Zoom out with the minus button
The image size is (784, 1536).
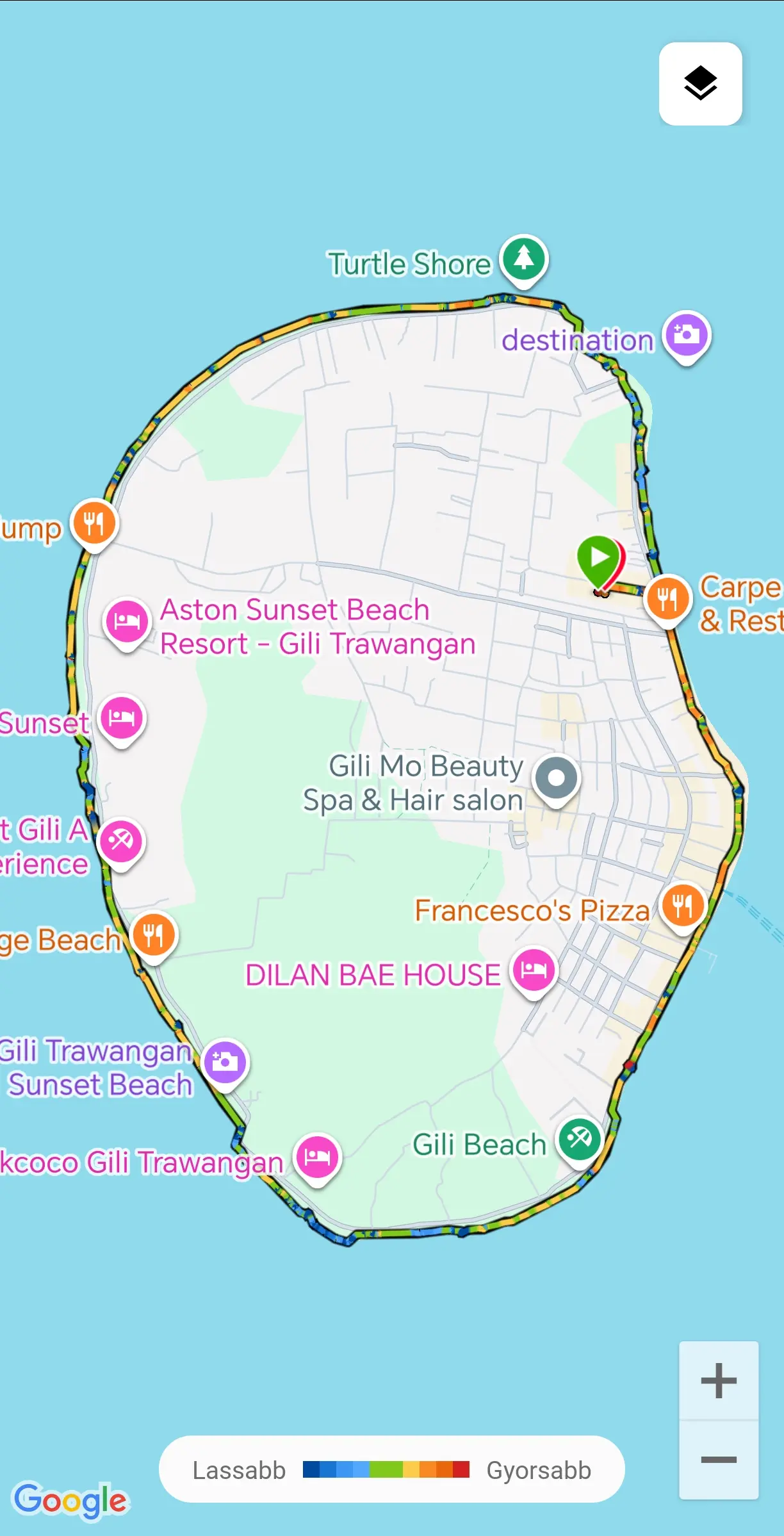(718, 1460)
